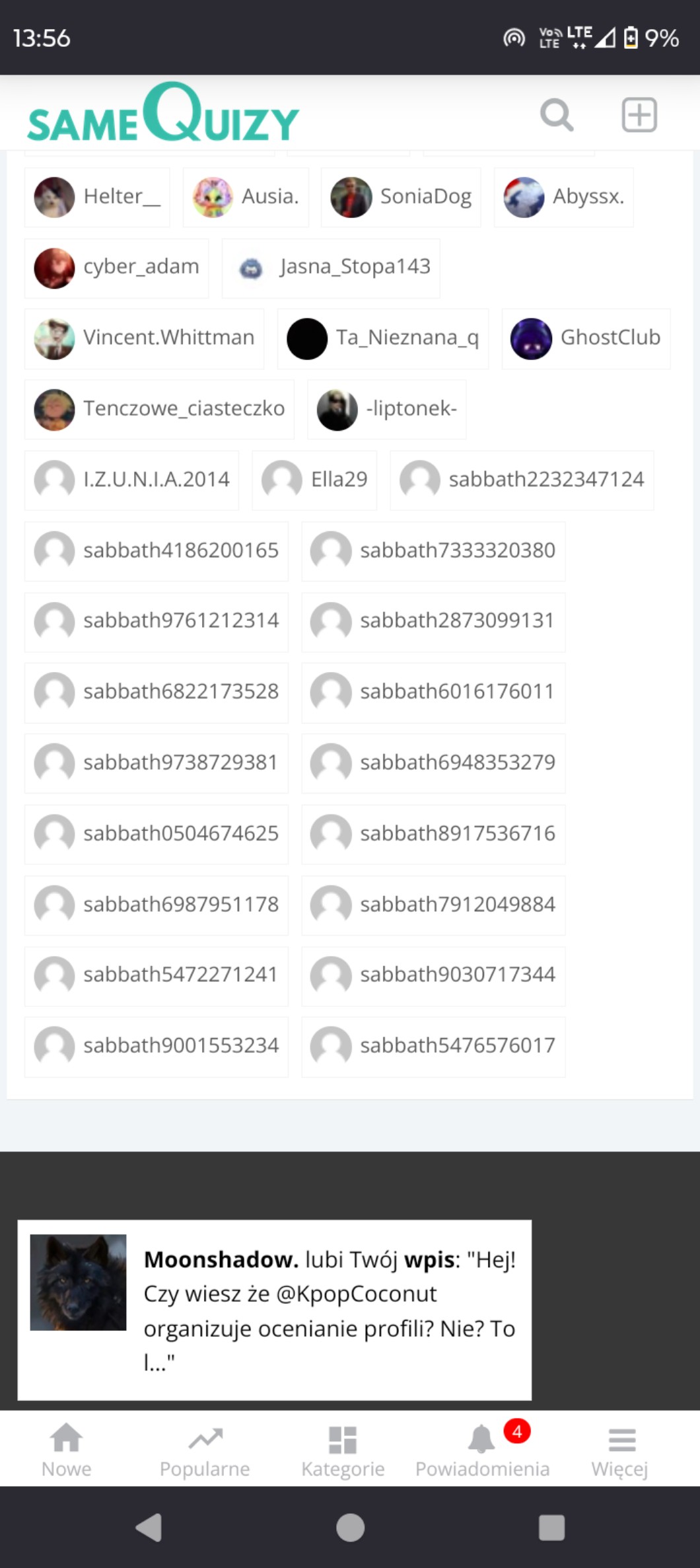Switch to the Nowe tab
700x1568 pixels.
click(67, 1451)
